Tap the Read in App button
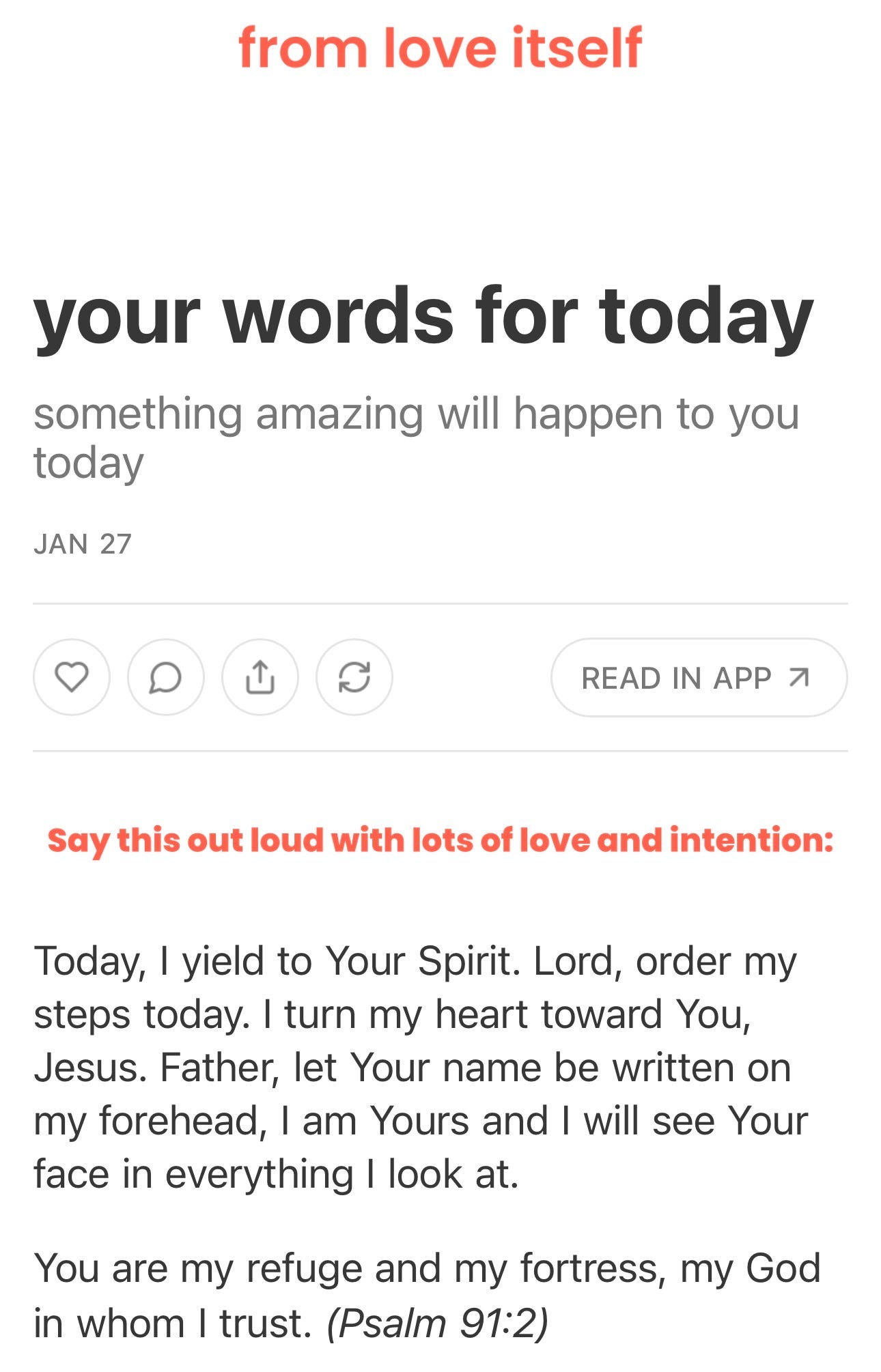Image resolution: width=881 pixels, height=1372 pixels. point(698,677)
